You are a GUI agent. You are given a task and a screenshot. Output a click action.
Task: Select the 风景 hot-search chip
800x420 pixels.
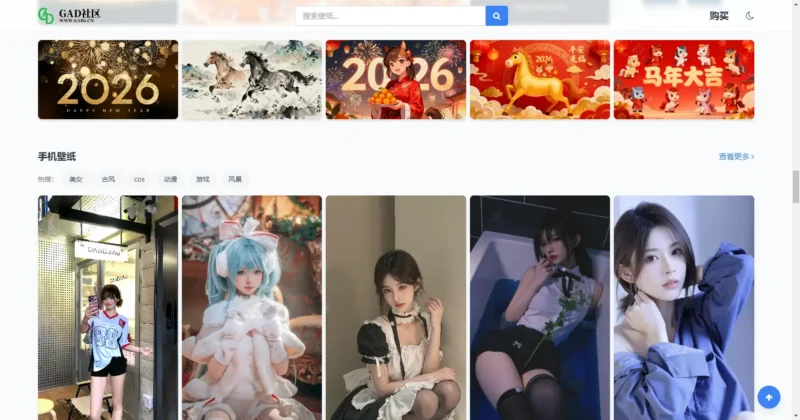tap(235, 179)
